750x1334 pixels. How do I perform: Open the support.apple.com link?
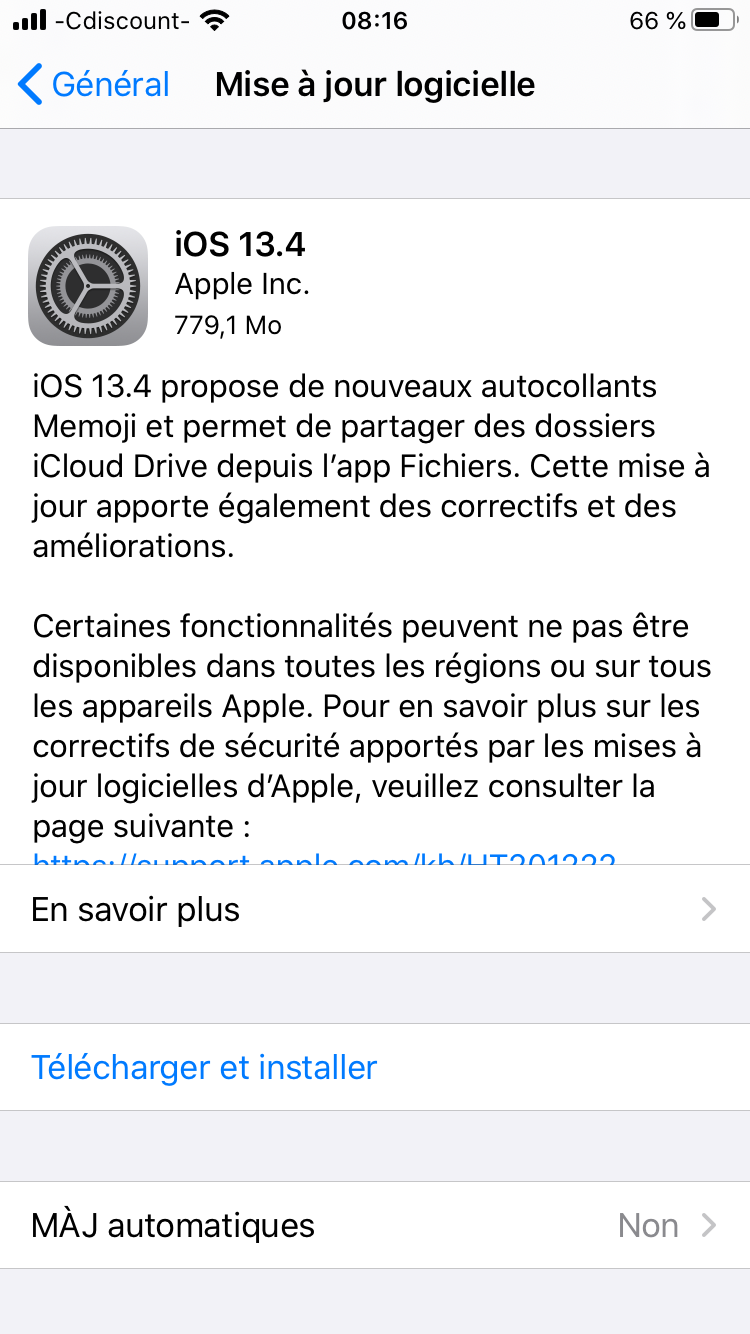click(x=324, y=858)
